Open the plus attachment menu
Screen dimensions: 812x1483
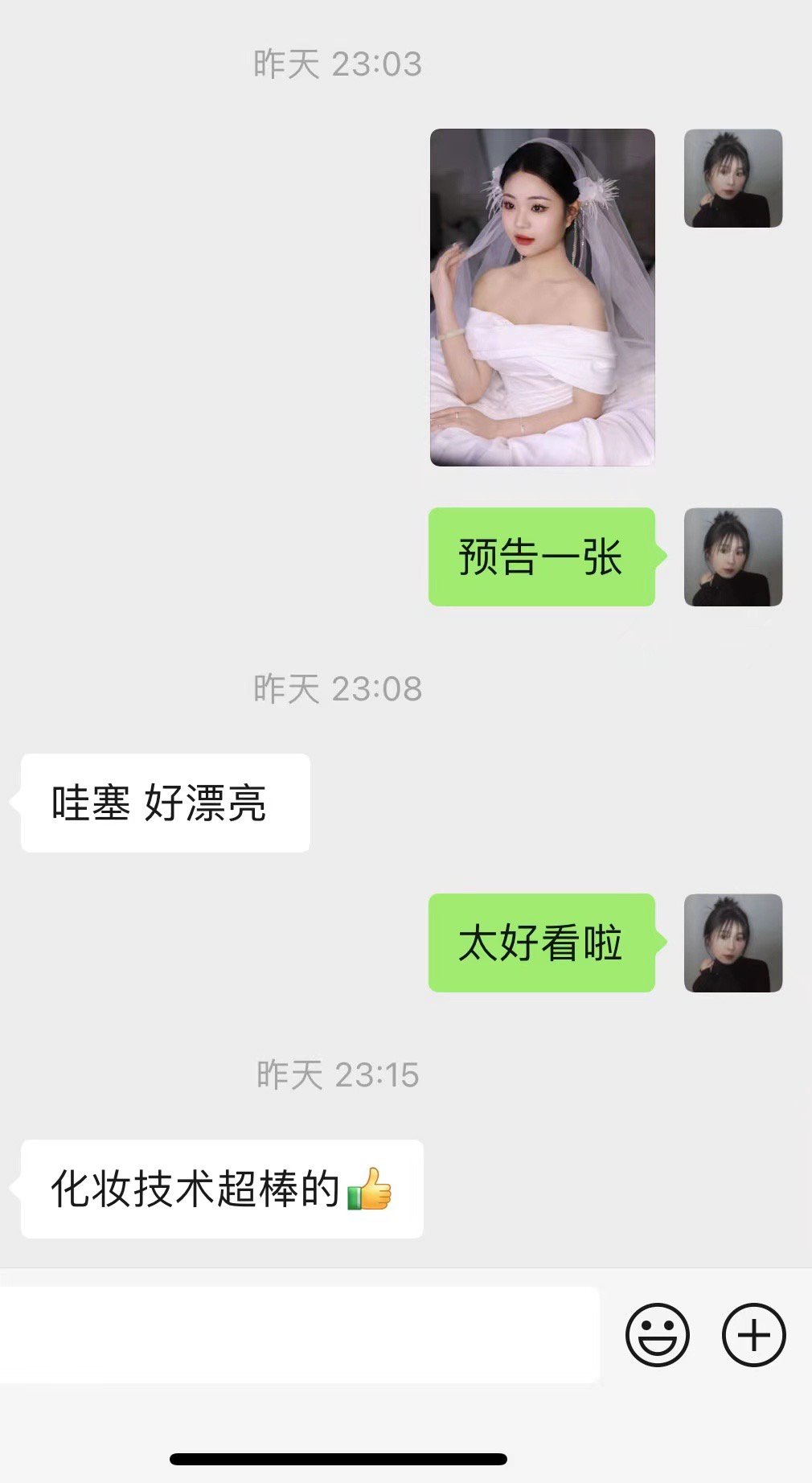point(753,1335)
